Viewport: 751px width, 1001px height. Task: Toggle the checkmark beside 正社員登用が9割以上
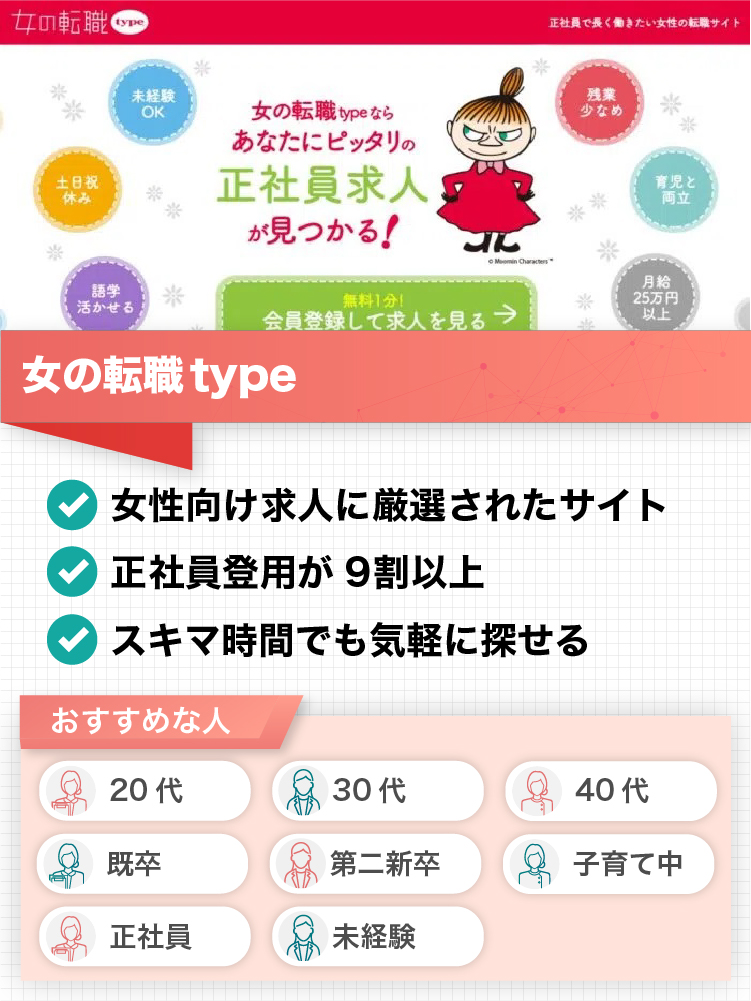pyautogui.click(x=71, y=573)
